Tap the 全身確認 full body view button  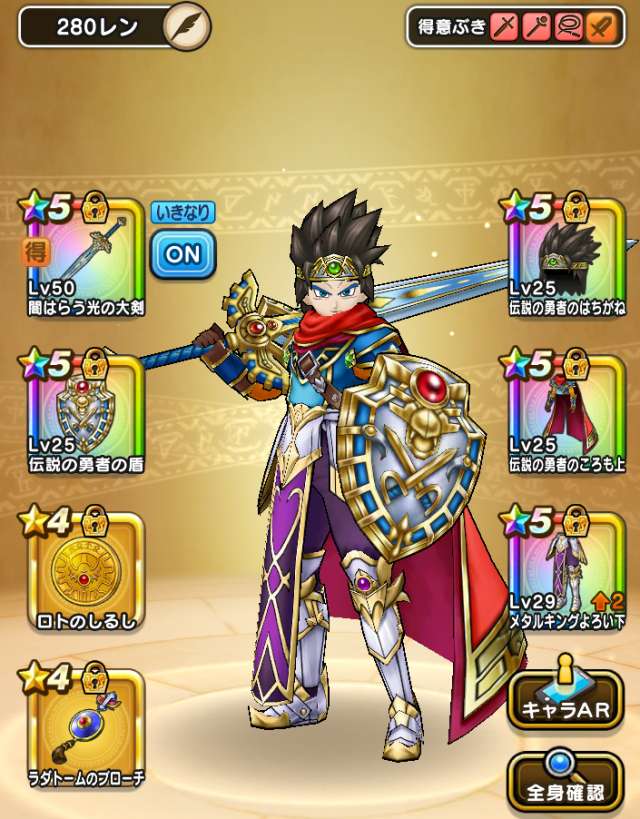[x=566, y=781]
